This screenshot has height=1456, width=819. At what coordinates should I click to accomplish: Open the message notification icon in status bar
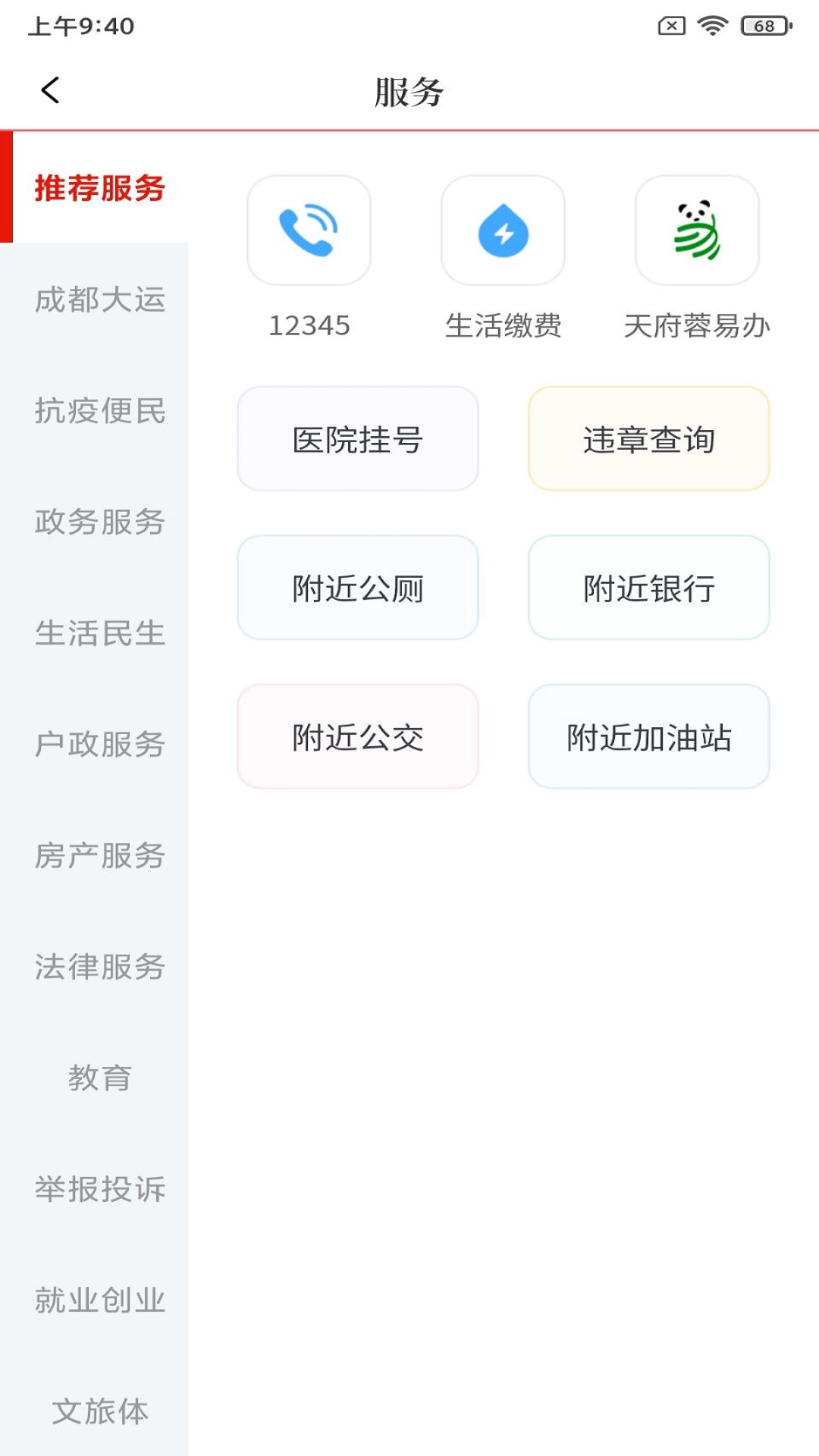[670, 24]
